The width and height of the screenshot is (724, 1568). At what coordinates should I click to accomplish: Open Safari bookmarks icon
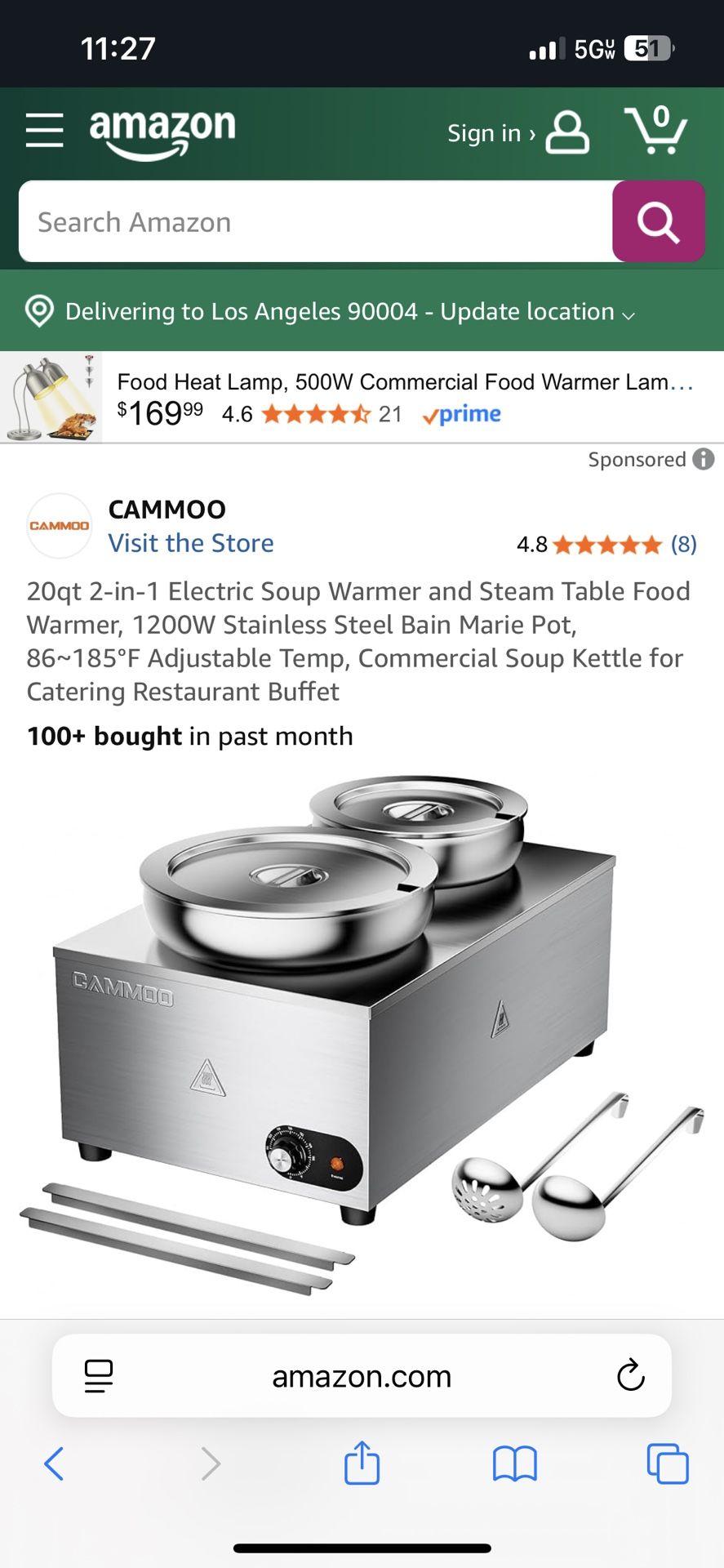tap(514, 1464)
